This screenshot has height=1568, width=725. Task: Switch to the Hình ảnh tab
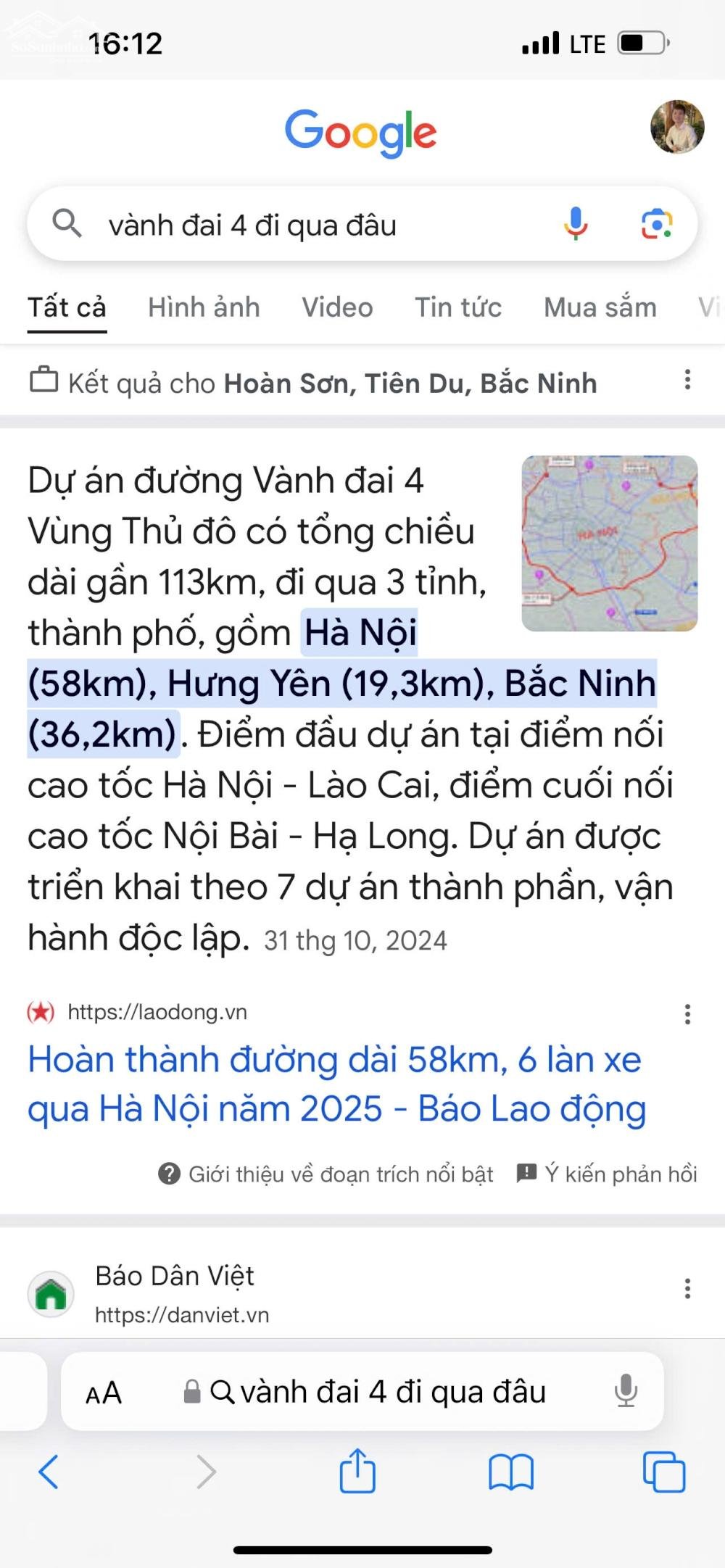click(x=204, y=307)
